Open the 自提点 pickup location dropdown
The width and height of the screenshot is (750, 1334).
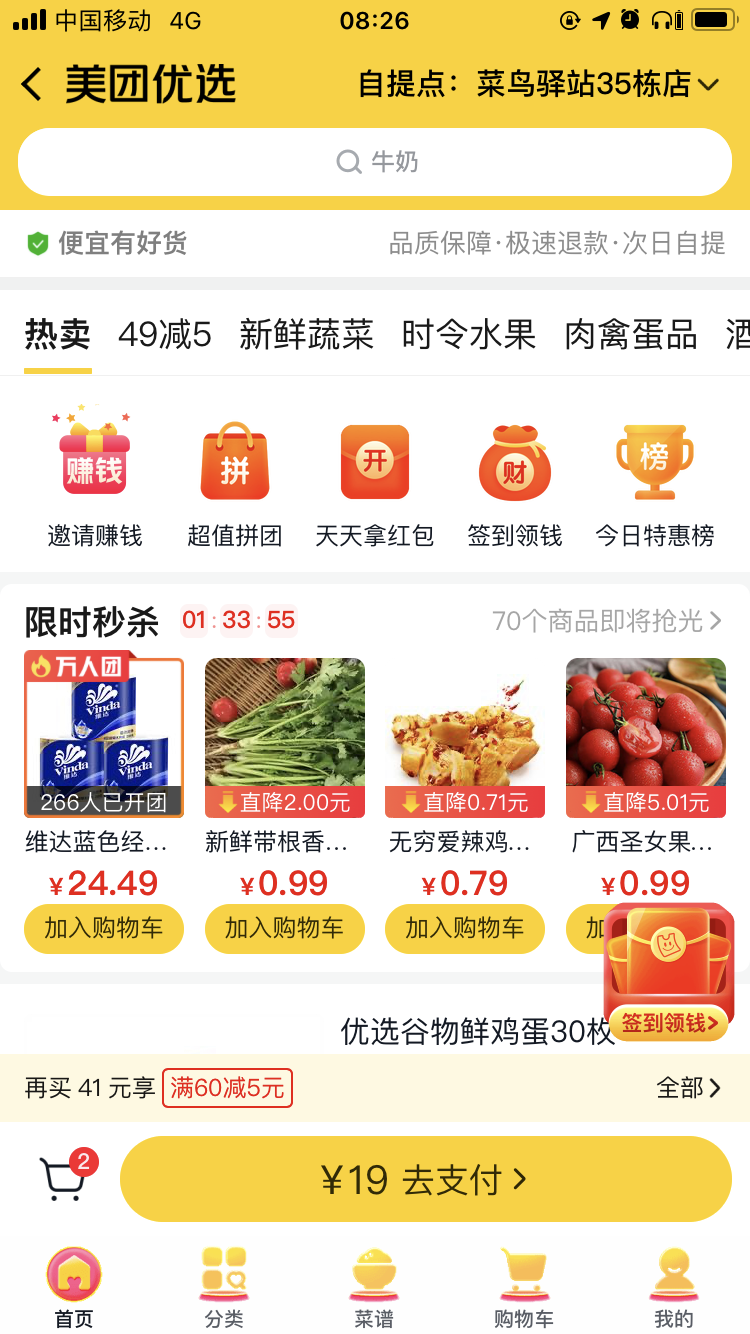point(540,85)
